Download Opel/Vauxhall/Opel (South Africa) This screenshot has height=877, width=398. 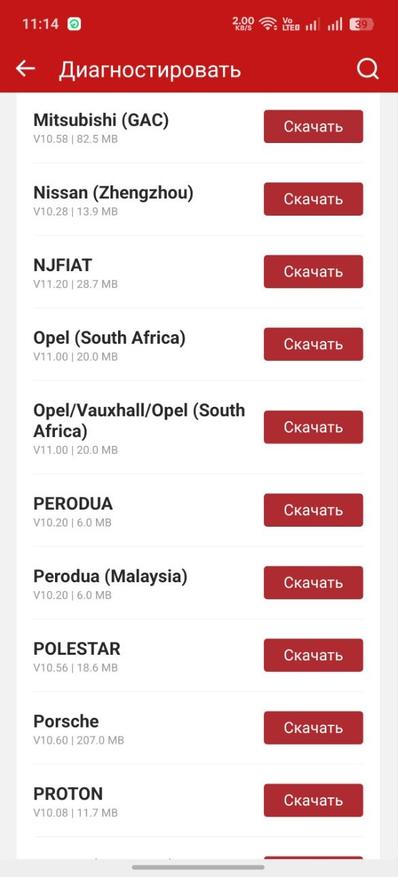point(313,427)
